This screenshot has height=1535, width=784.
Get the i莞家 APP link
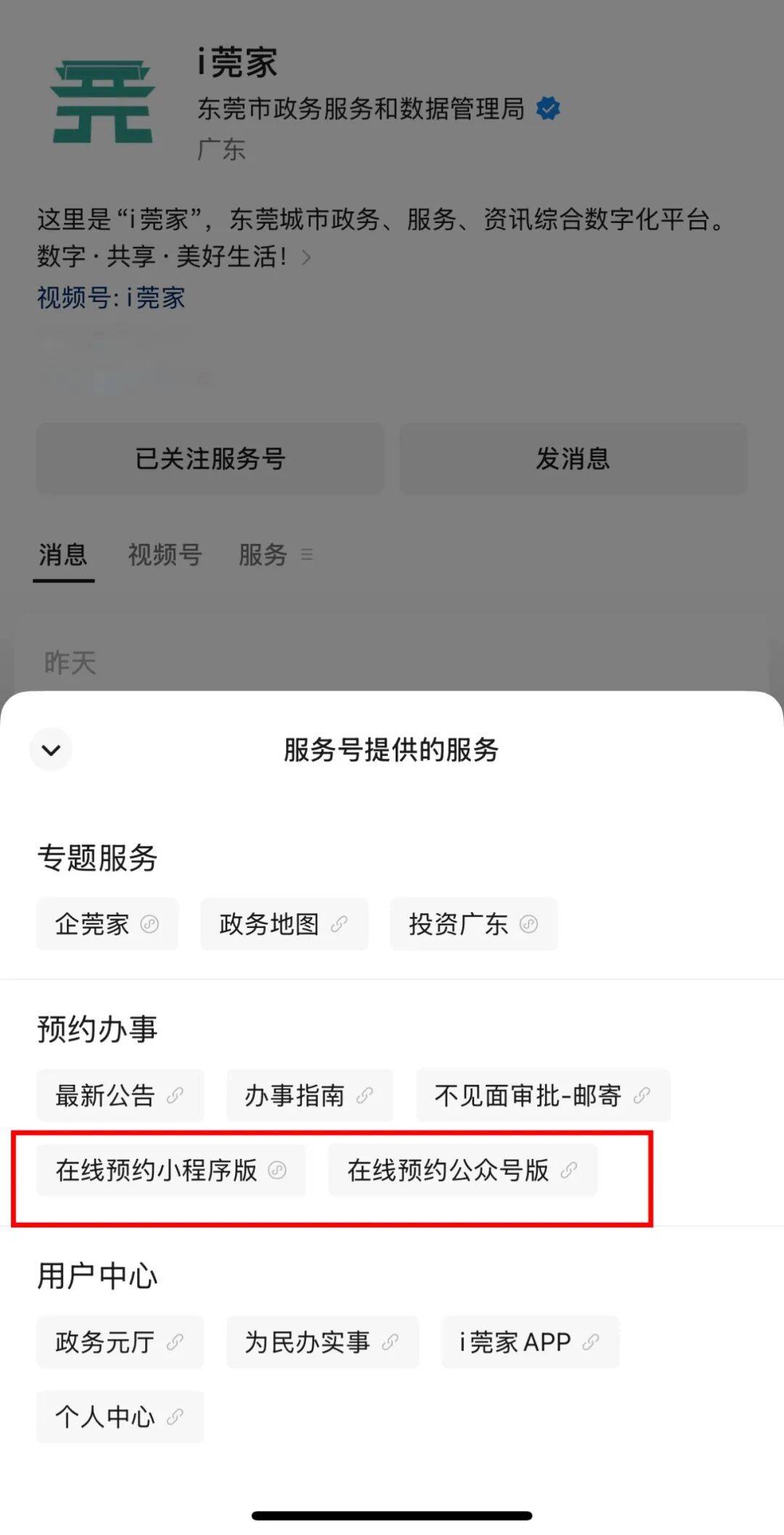point(529,1342)
